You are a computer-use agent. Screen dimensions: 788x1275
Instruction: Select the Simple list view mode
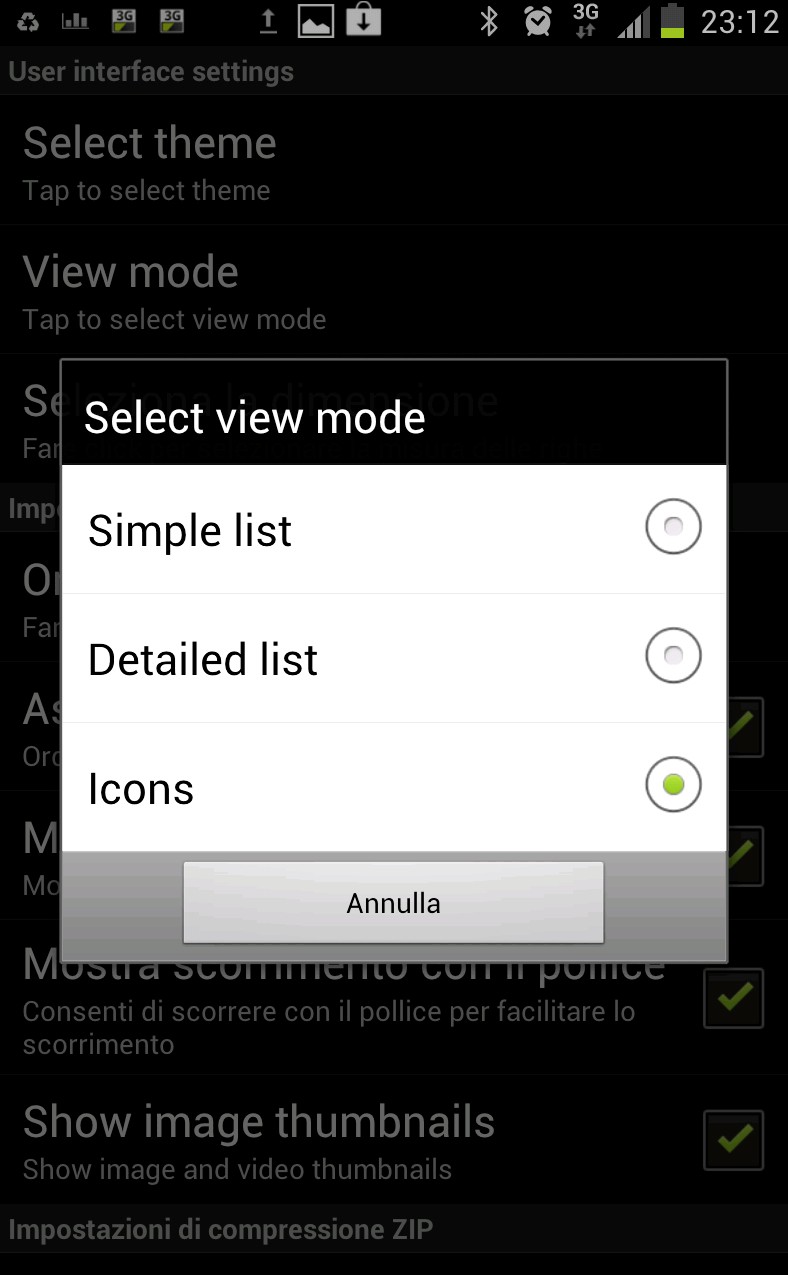pos(393,529)
